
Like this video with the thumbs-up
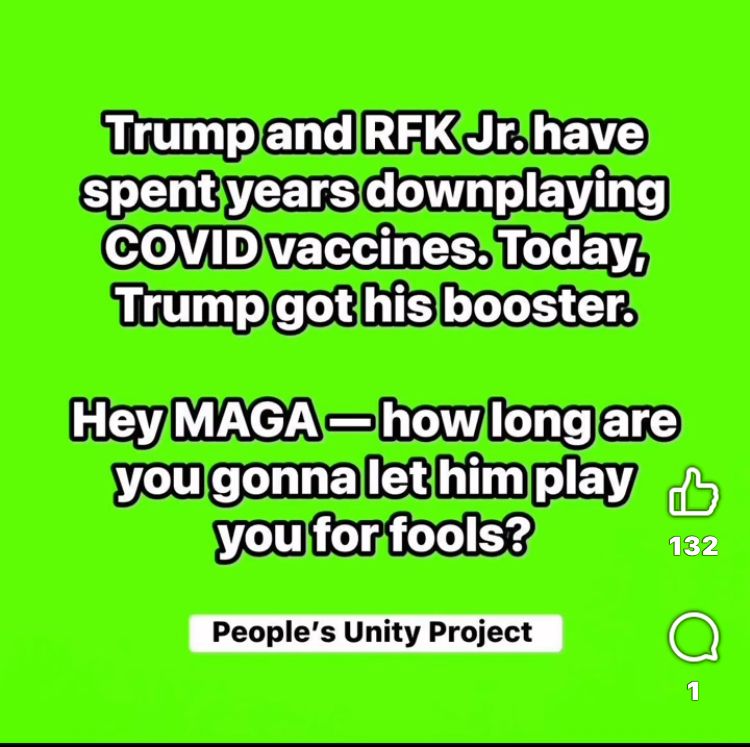coord(693,494)
